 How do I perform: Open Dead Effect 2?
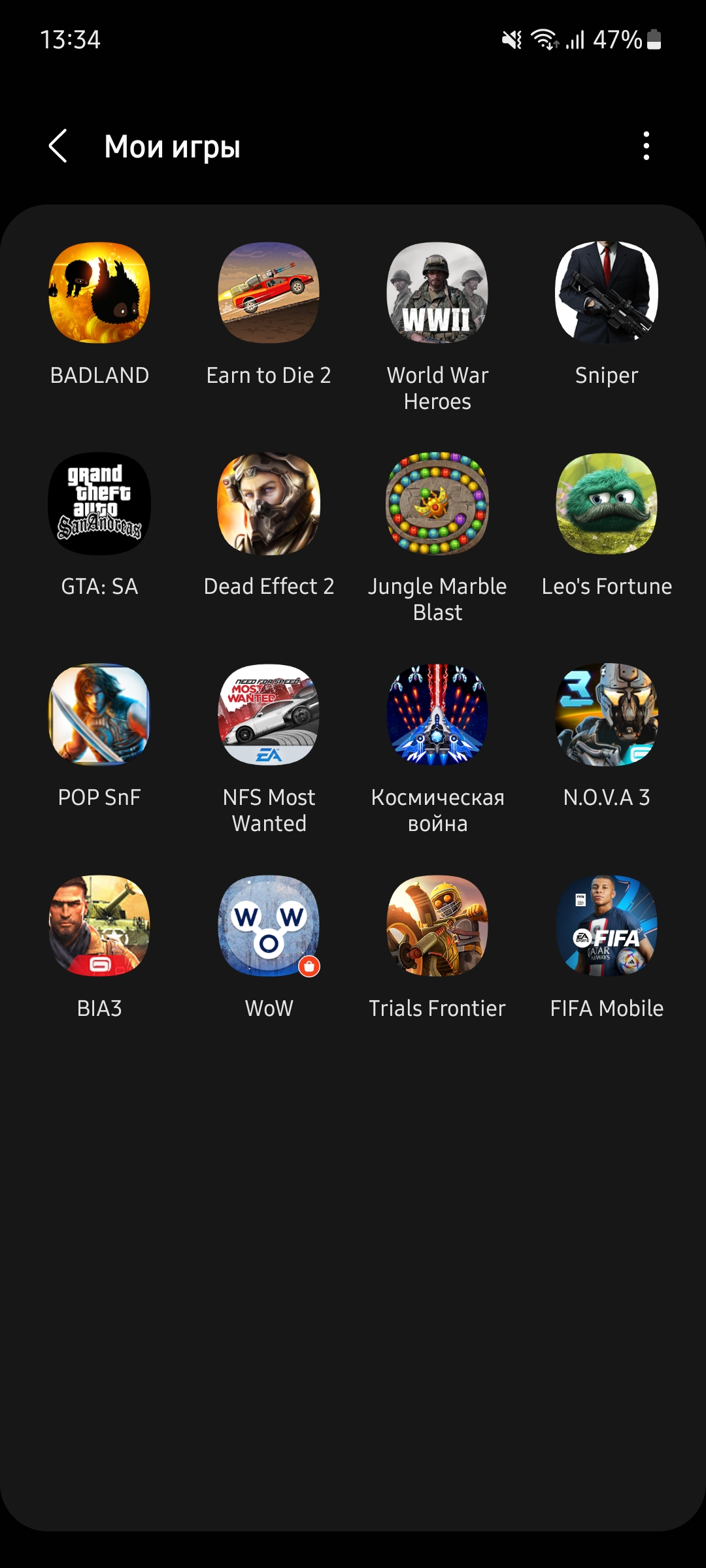269,504
